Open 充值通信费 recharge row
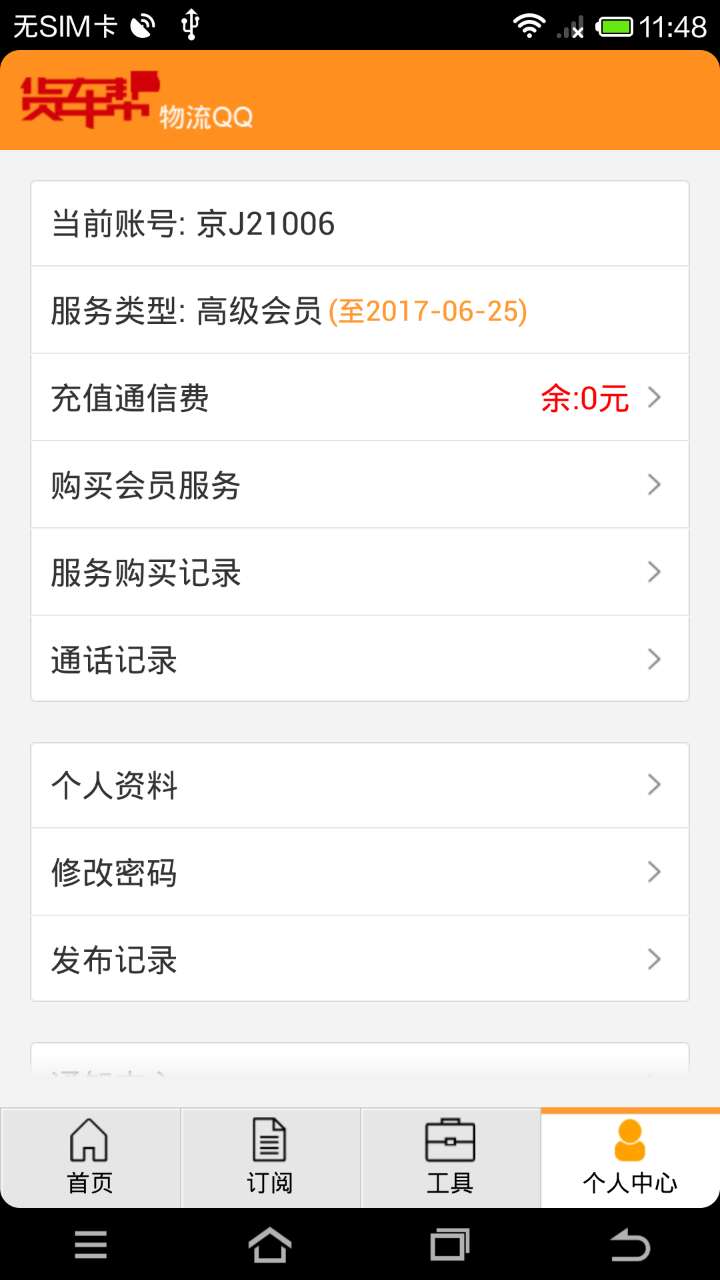The image size is (720, 1280). (360, 398)
